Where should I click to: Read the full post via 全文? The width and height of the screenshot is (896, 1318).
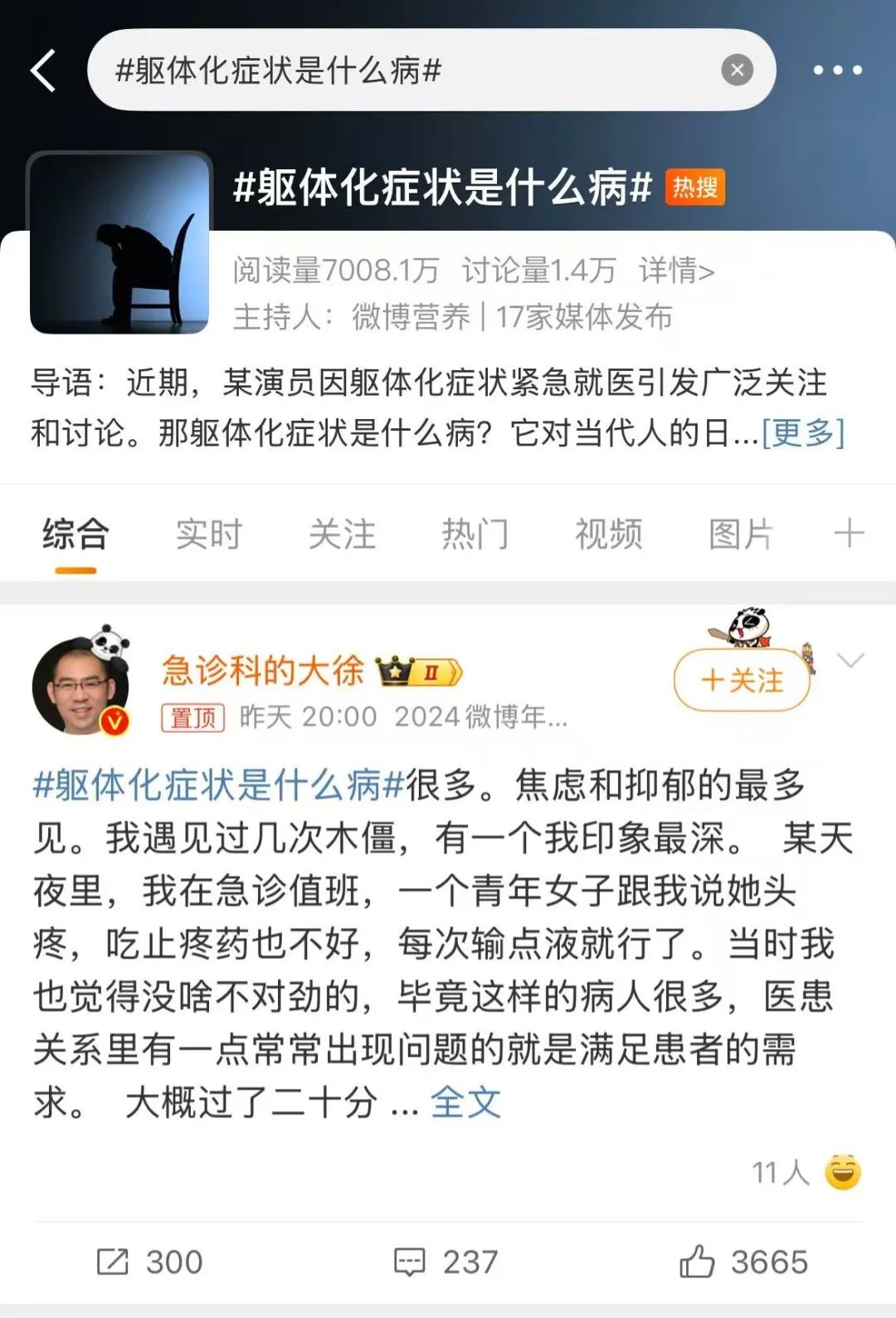465,1103
